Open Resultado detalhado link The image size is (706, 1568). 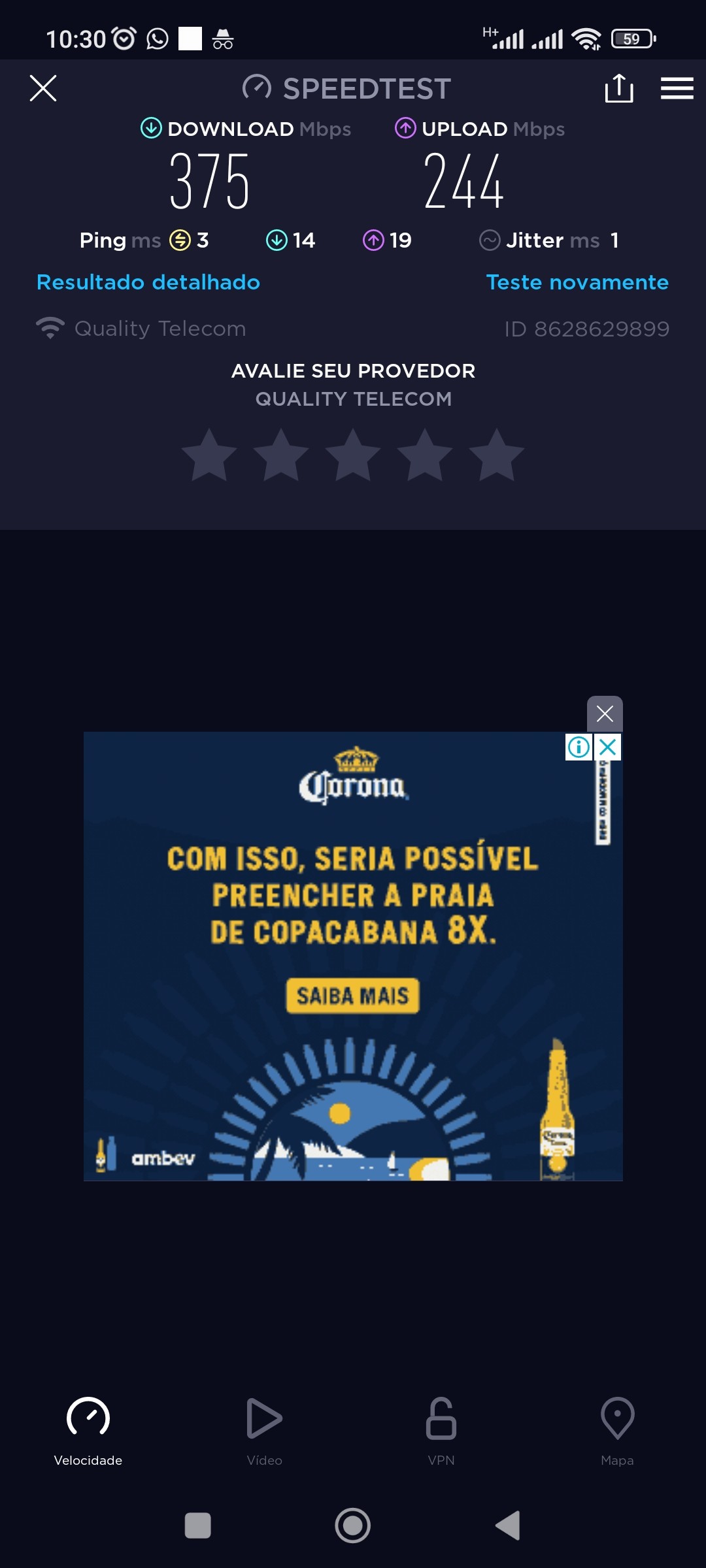coord(148,282)
